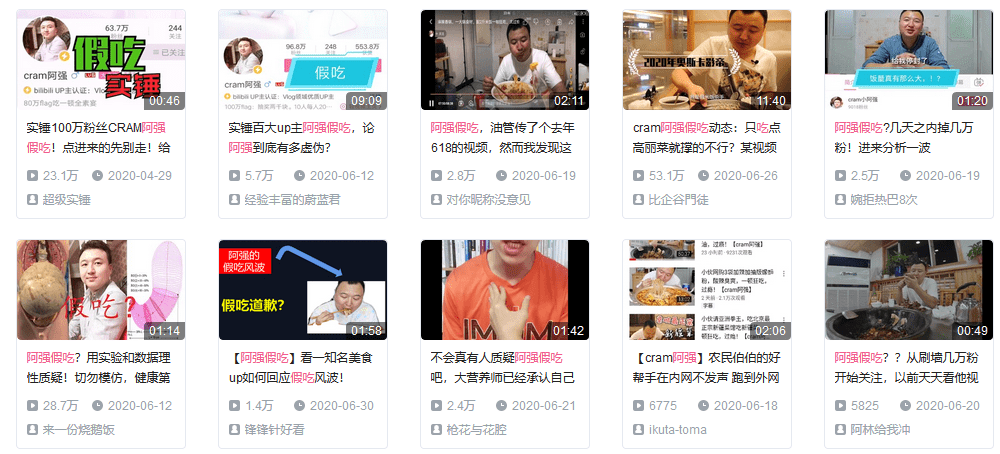
Task: Open uploader 婉拒热巴8次's page
Action: pyautogui.click(x=884, y=199)
